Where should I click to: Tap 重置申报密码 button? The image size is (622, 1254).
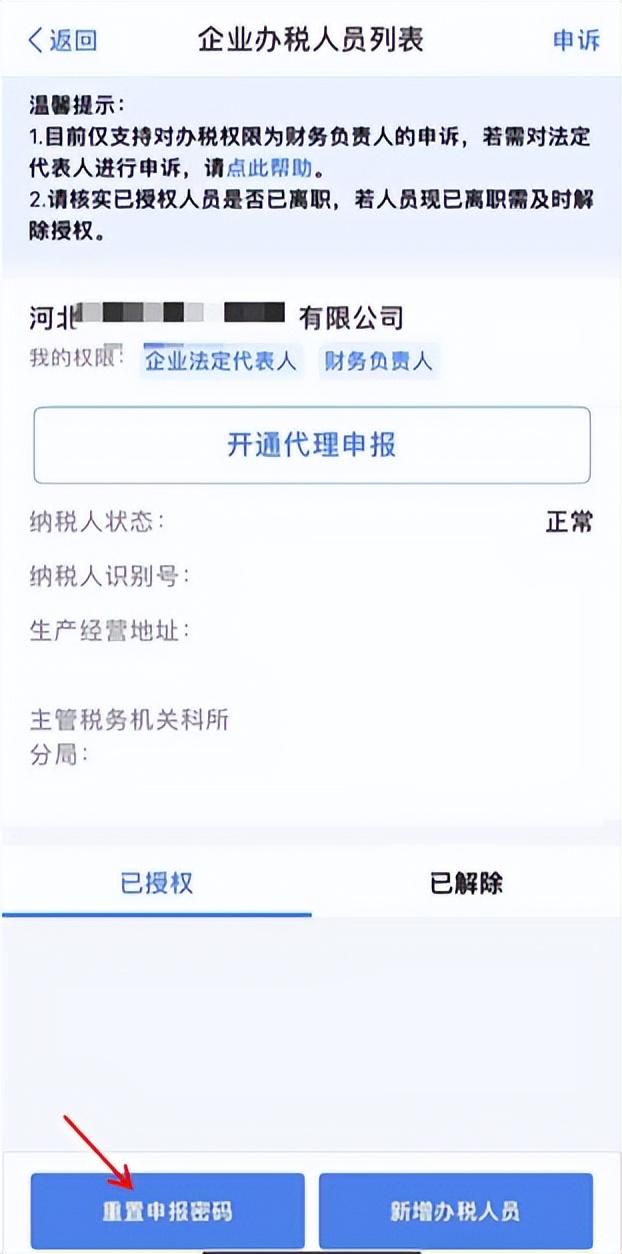167,1211
